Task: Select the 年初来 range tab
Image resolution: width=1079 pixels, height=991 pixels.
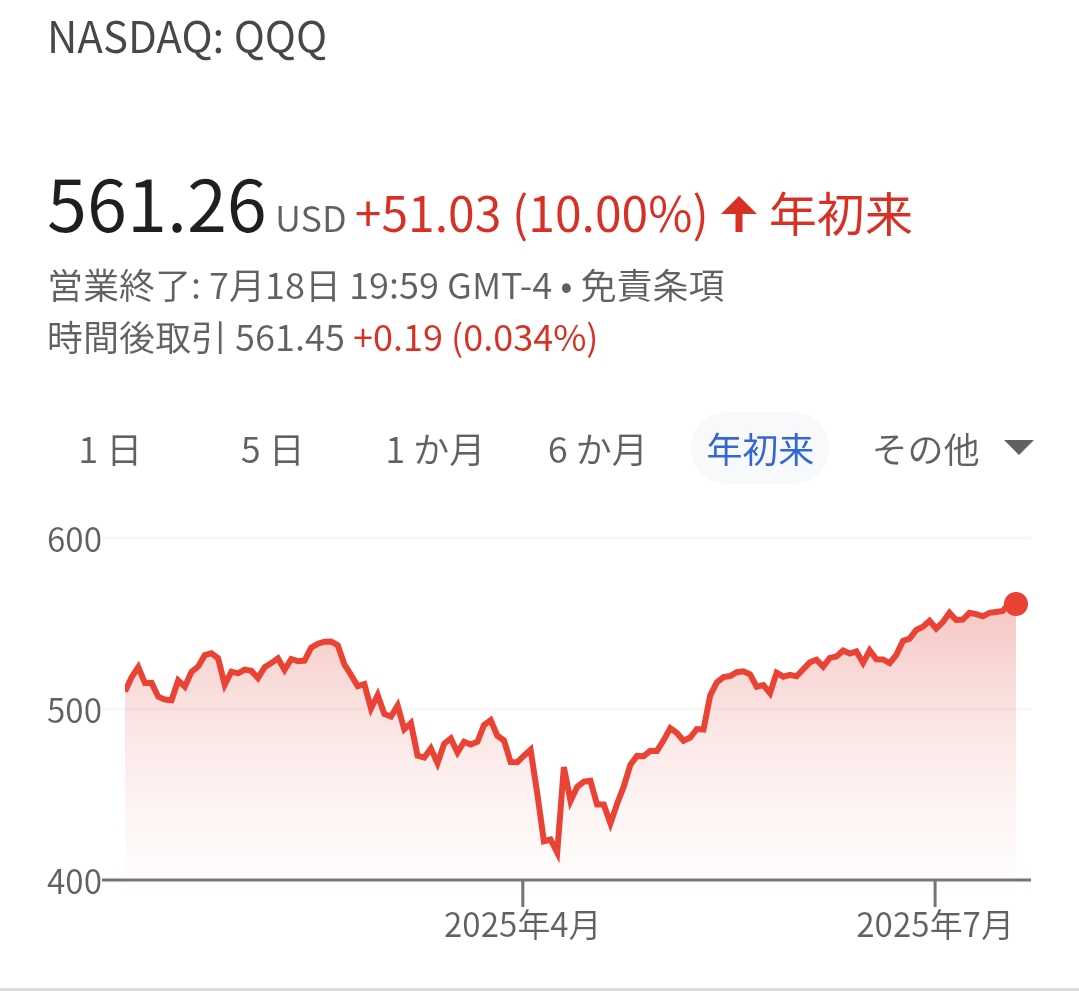Action: point(760,450)
